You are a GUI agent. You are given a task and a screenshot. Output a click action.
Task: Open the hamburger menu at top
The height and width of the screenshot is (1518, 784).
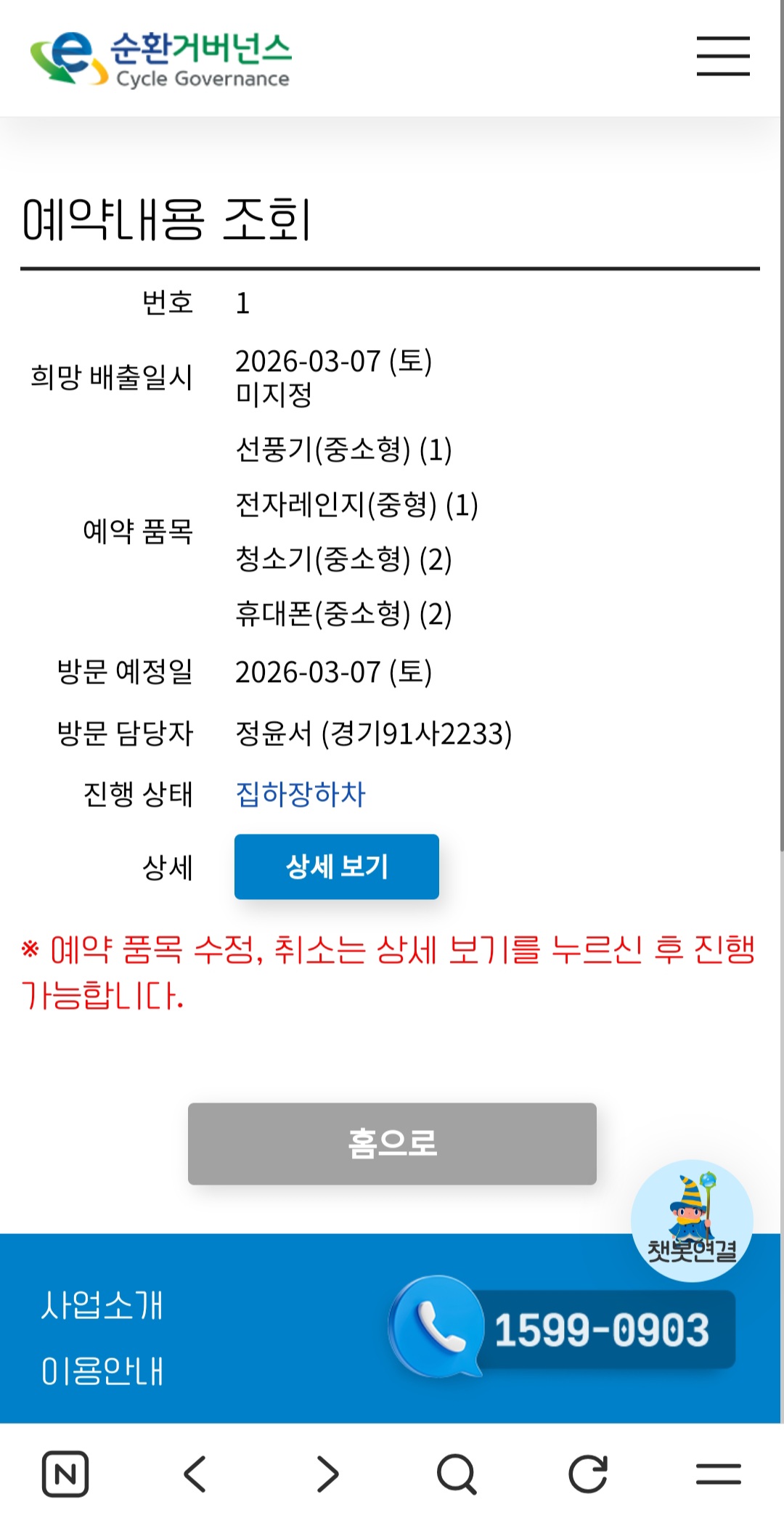[723, 56]
